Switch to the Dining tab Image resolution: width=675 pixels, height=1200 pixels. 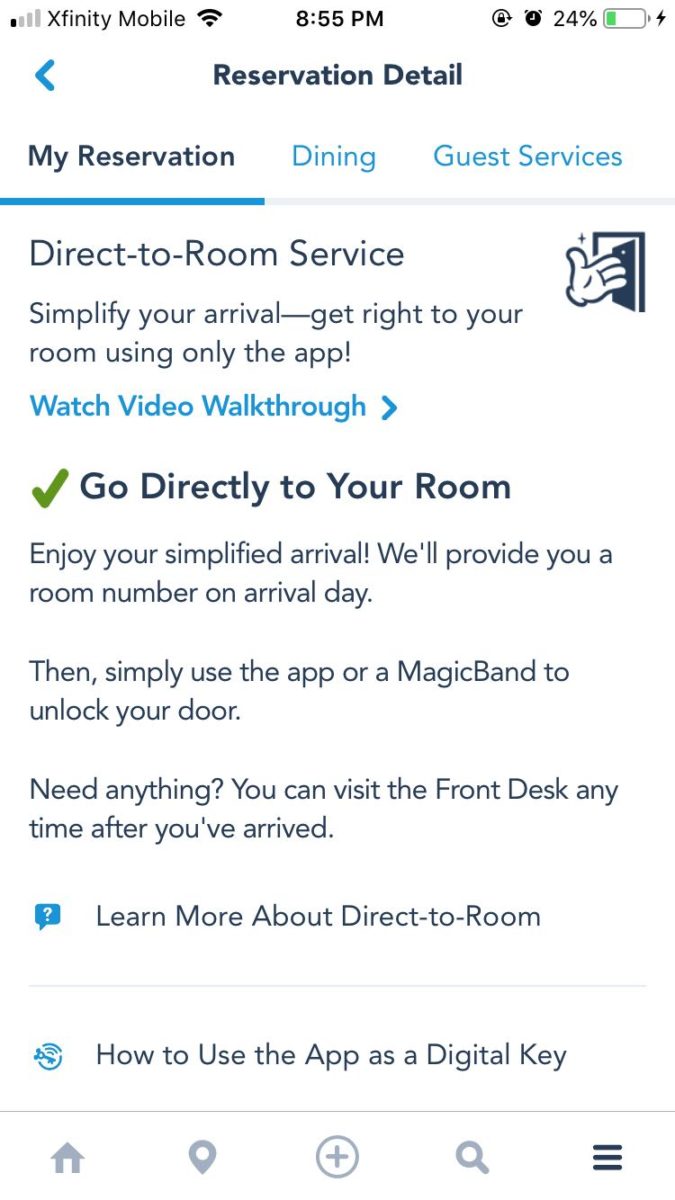coord(334,157)
